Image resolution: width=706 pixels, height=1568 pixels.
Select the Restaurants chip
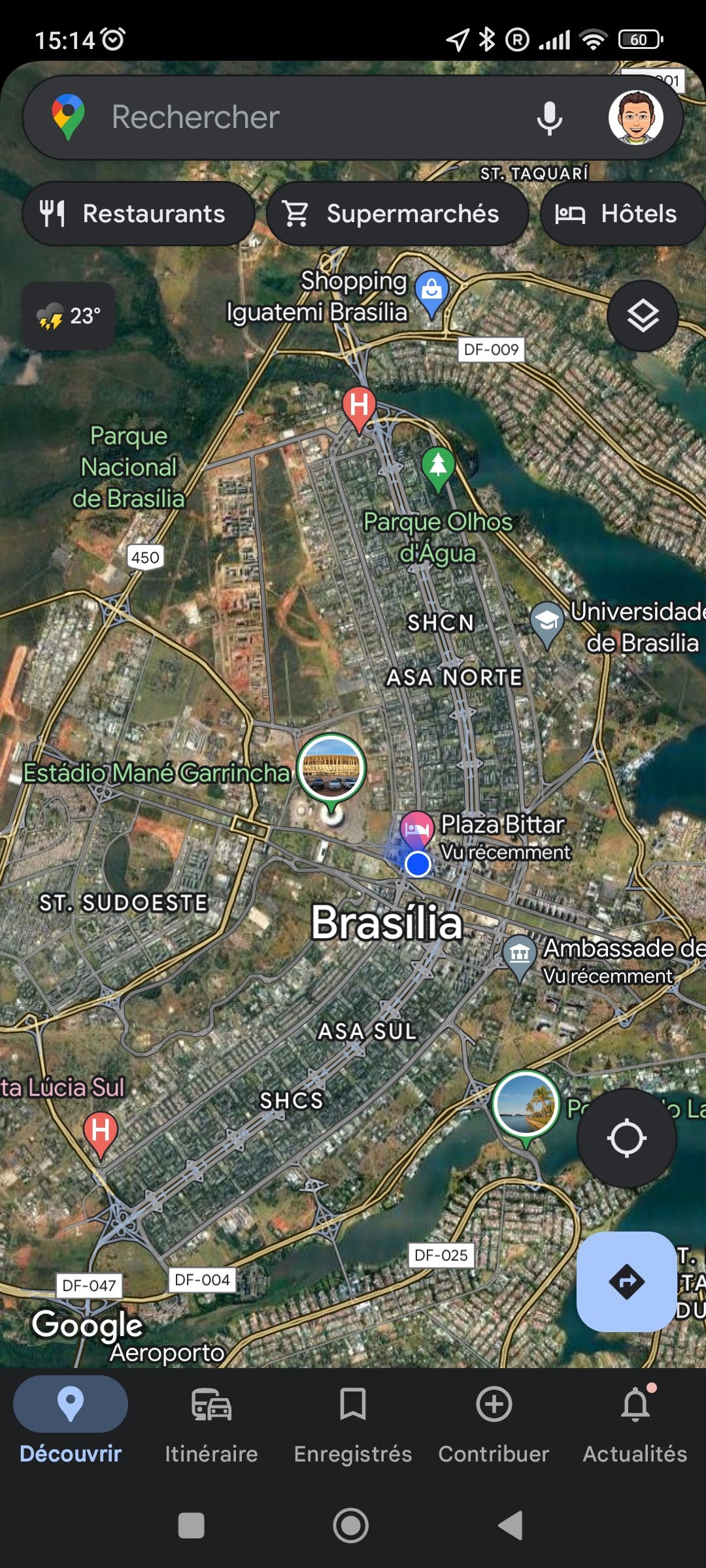(138, 214)
